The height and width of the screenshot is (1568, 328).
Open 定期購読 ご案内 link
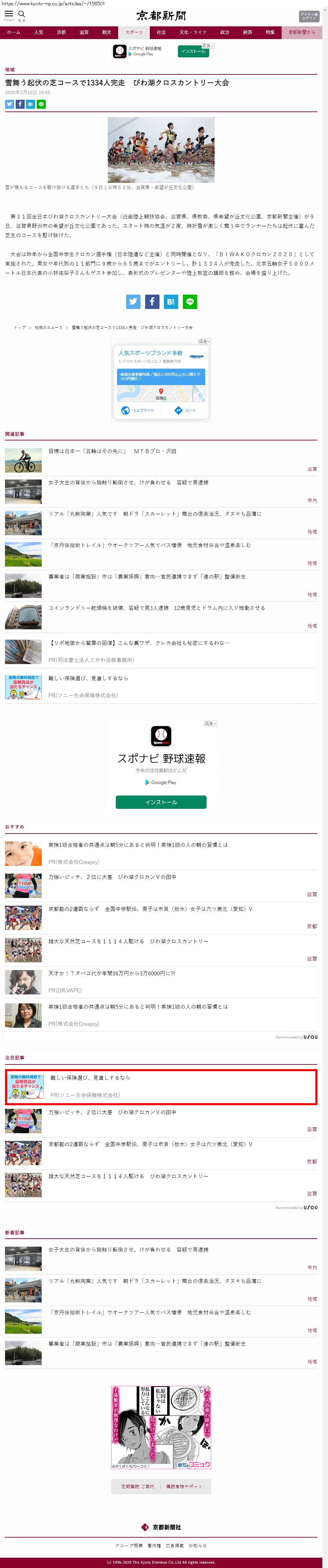tap(137, 1486)
